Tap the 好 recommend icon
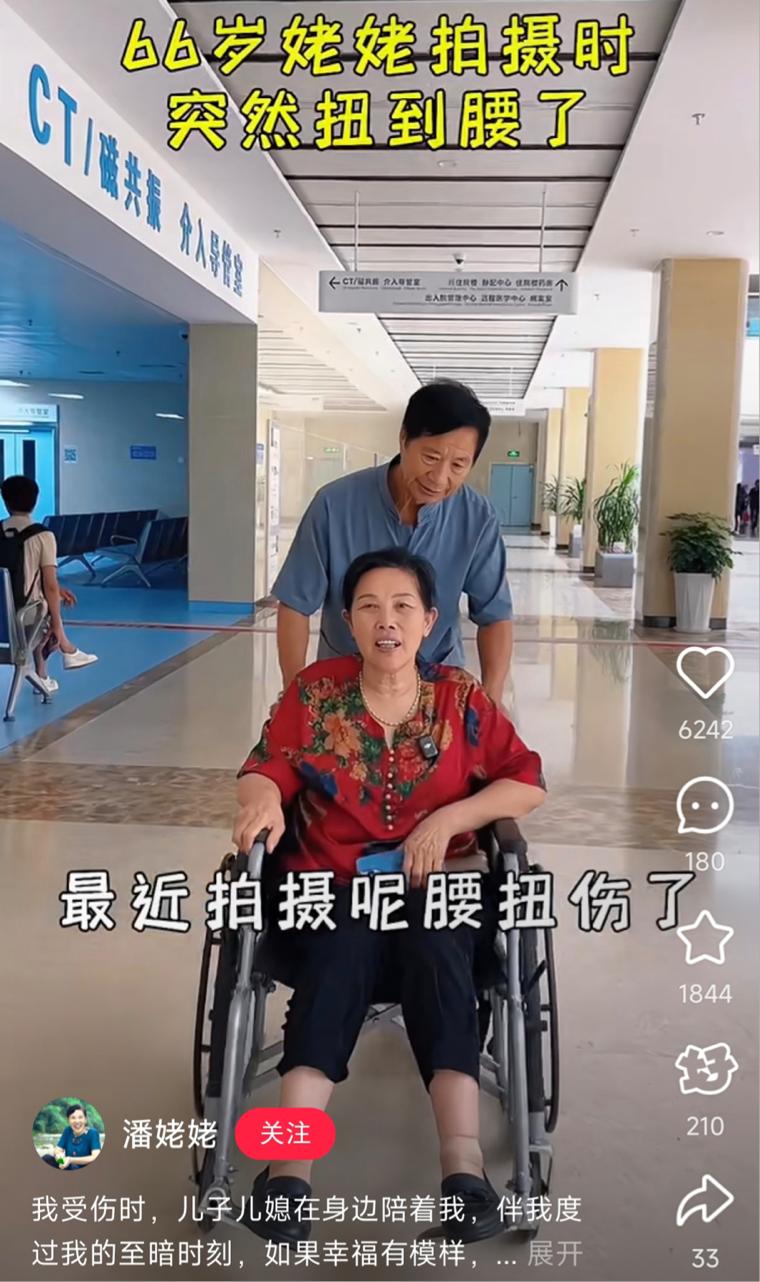This screenshot has height=1282, width=760. click(705, 1069)
